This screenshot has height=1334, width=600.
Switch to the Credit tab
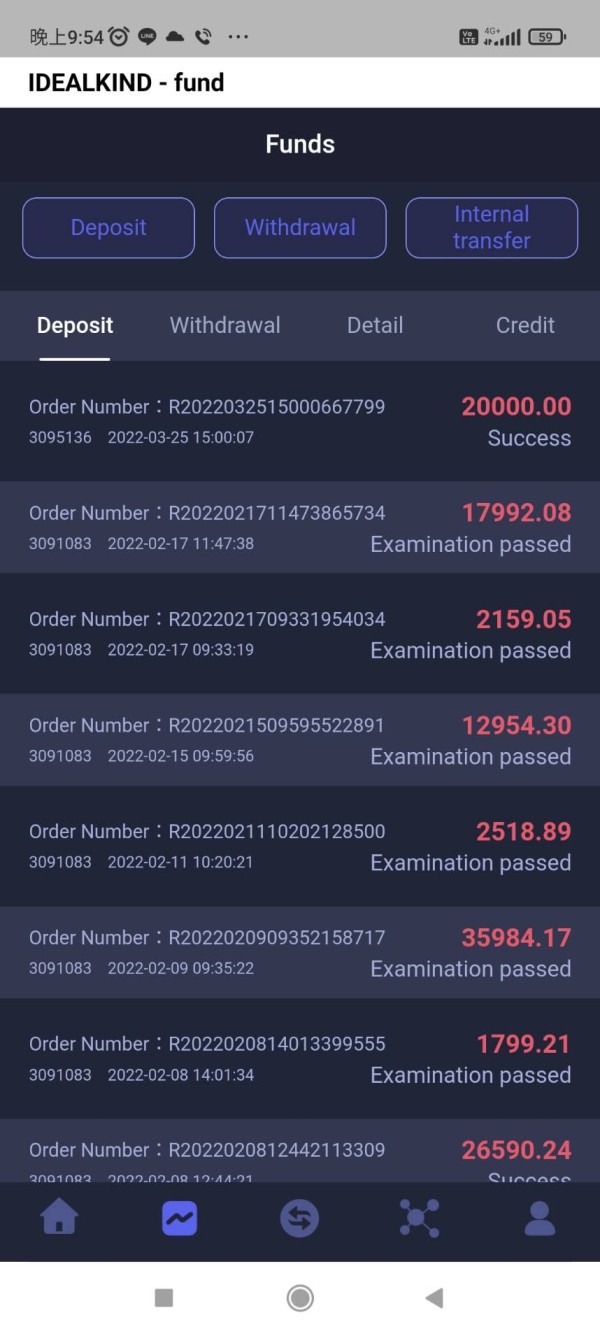525,325
